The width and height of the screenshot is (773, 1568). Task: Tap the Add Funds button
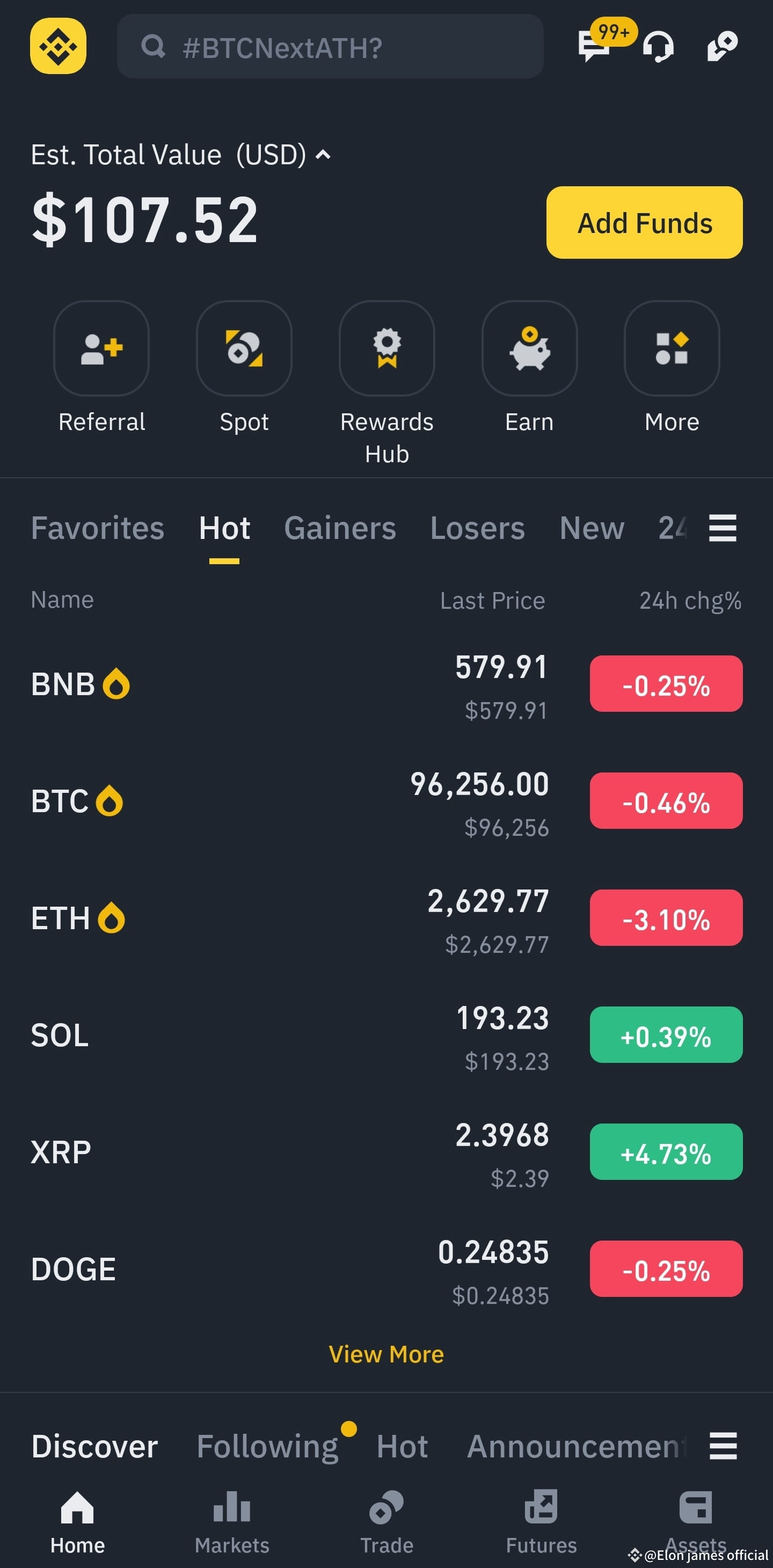[x=644, y=223]
